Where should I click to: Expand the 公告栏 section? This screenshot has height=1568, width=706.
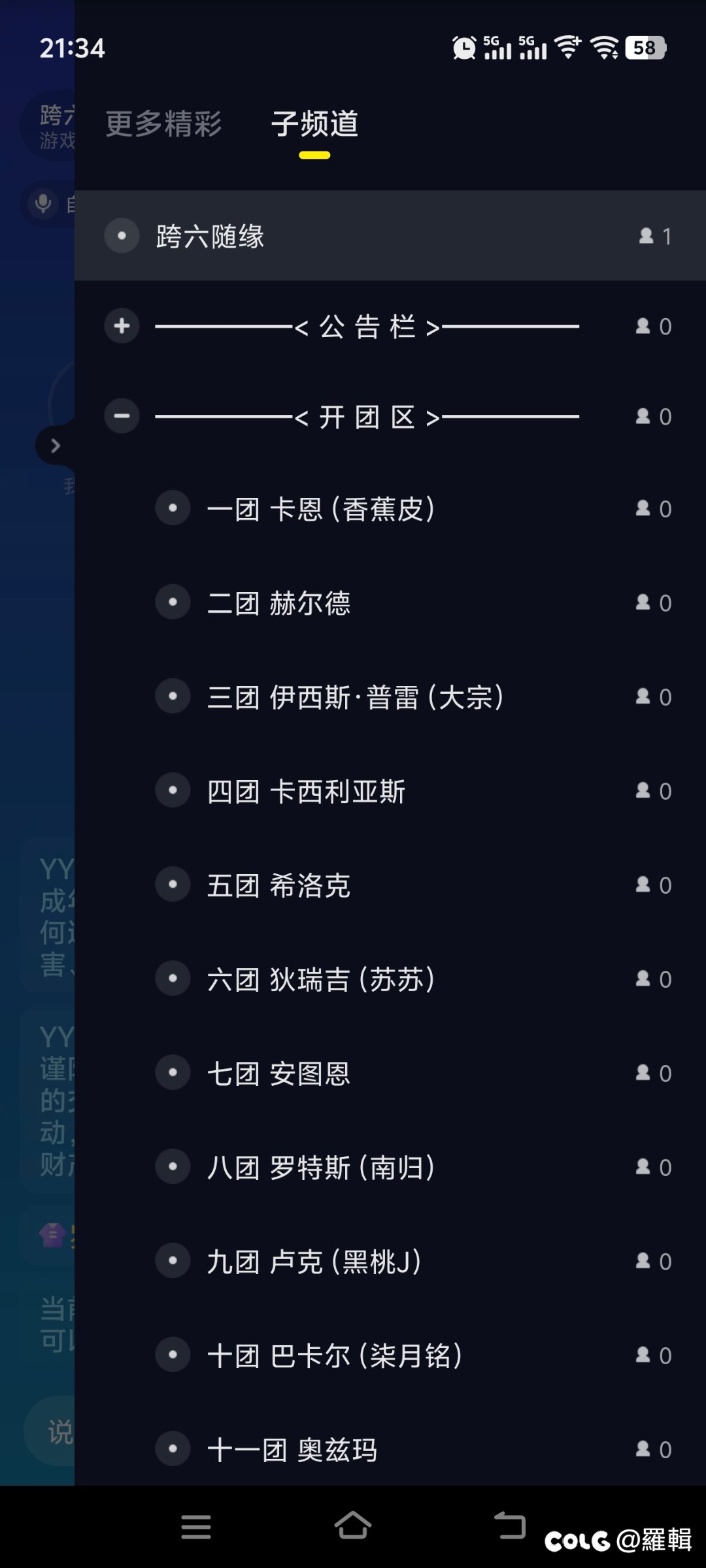click(x=122, y=326)
